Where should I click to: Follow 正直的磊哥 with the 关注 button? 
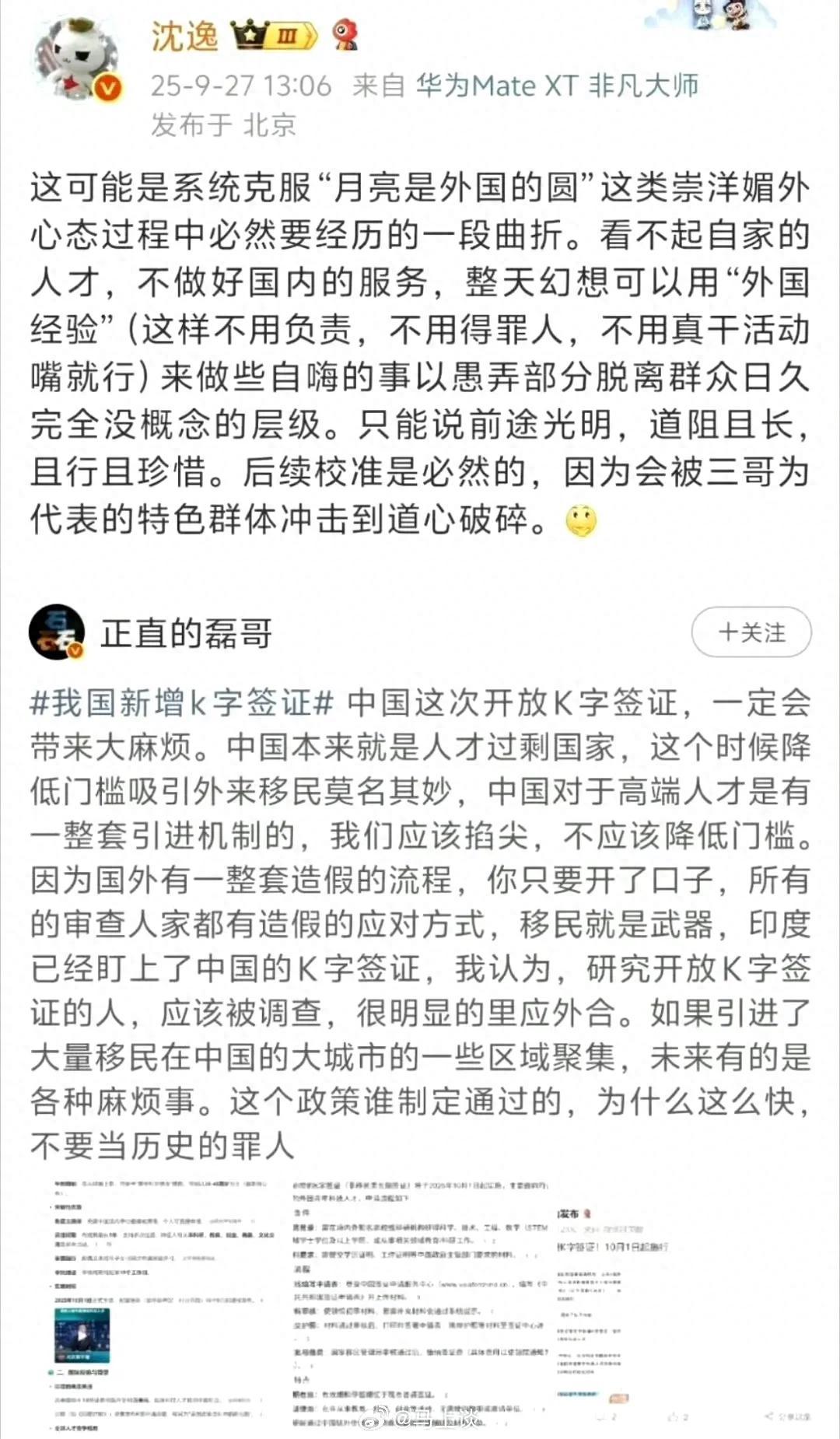pos(751,632)
